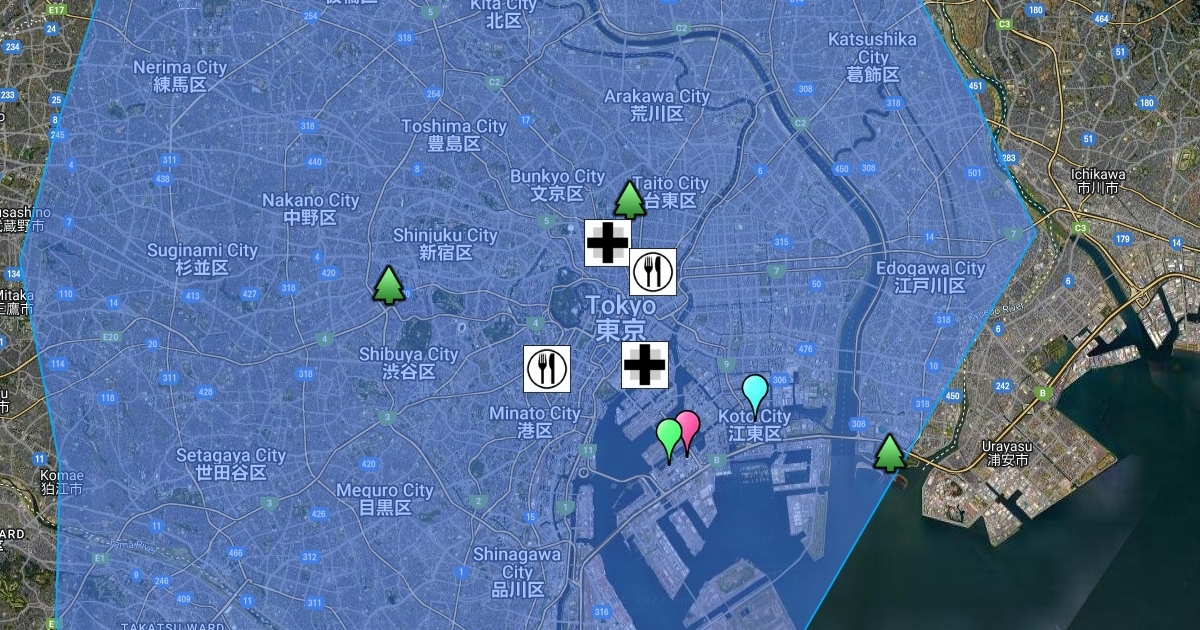Open the medical cross marker near Bunkyo City
The image size is (1200, 630).
[x=607, y=243]
